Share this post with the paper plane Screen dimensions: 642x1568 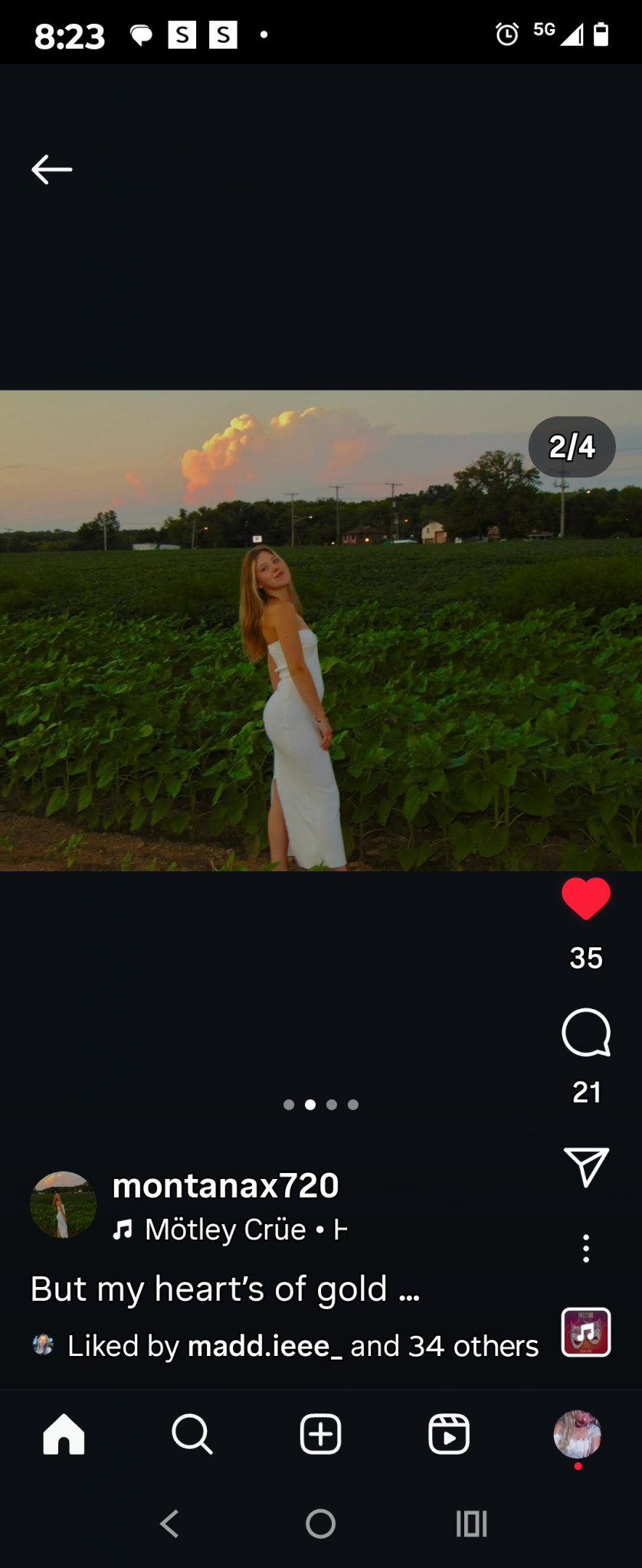click(x=586, y=1167)
